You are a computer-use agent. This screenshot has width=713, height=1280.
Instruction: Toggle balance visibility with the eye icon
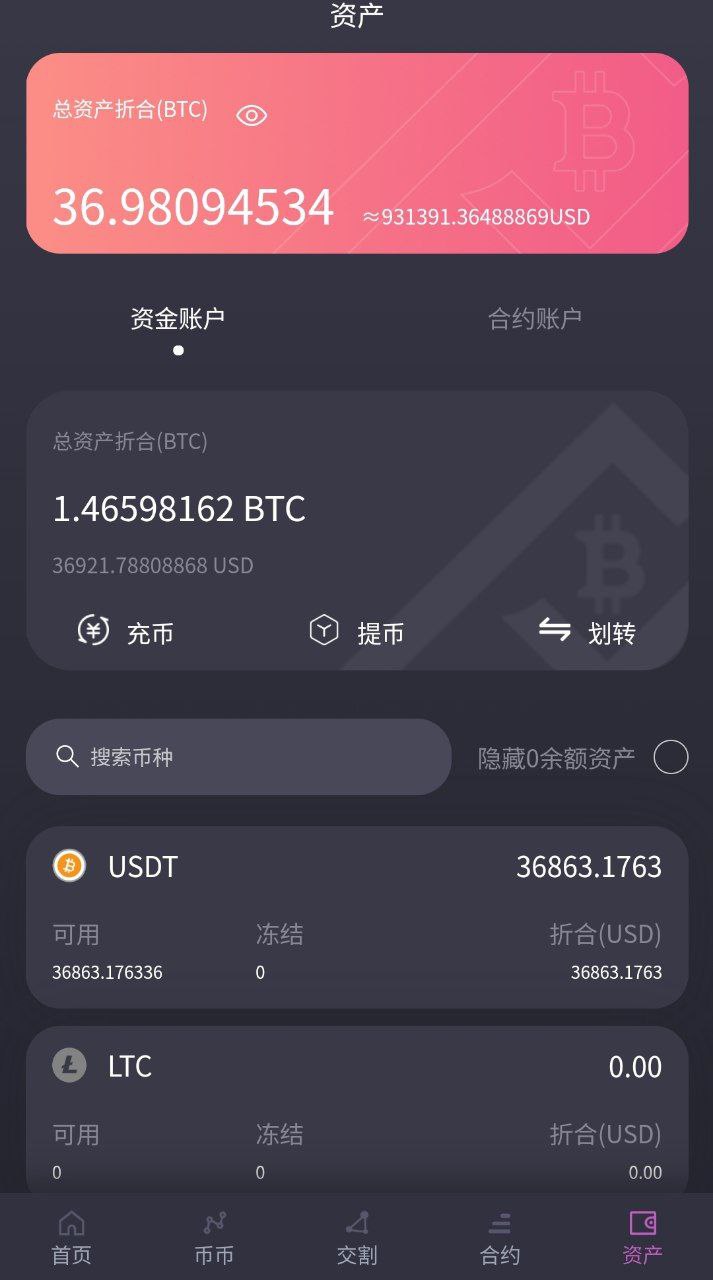[x=251, y=116]
